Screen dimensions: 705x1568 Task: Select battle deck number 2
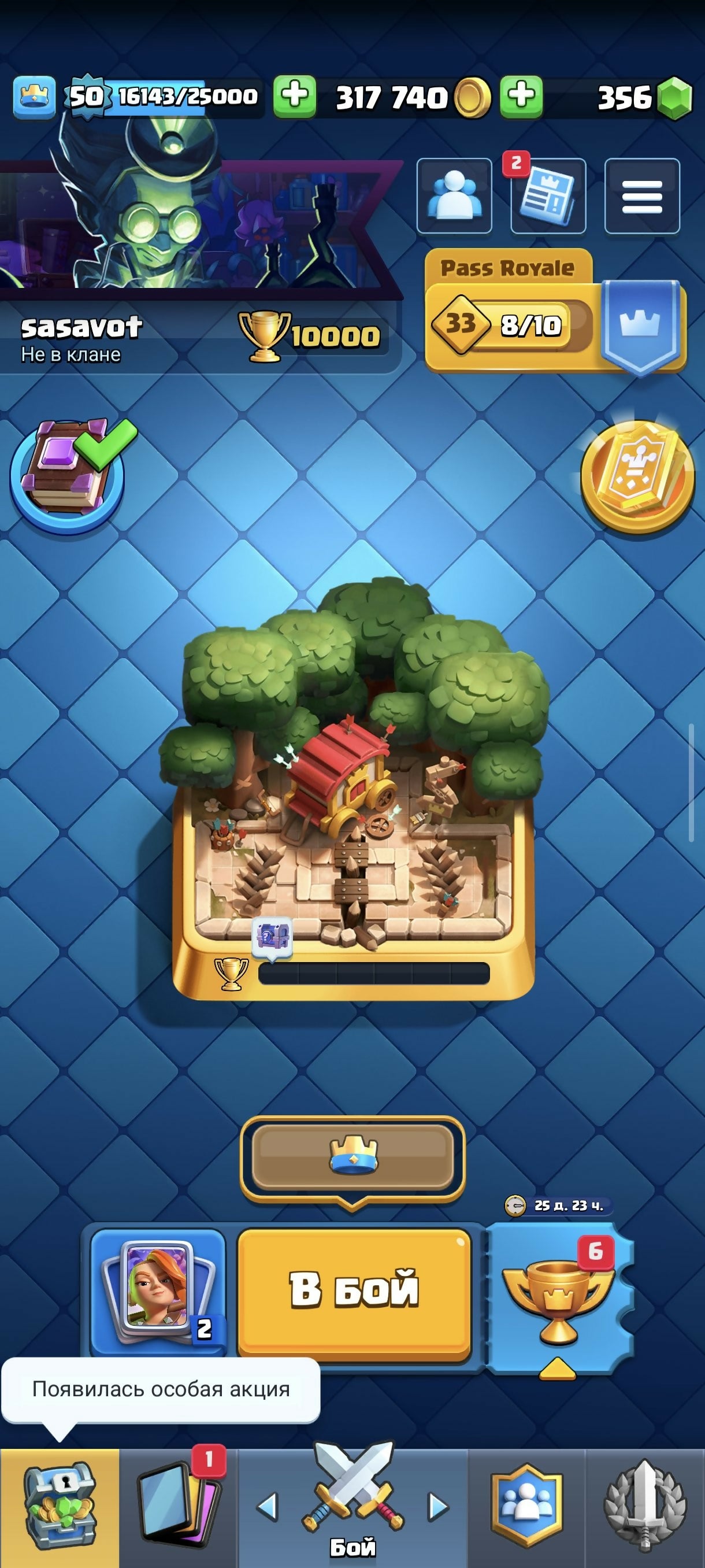click(x=158, y=1292)
